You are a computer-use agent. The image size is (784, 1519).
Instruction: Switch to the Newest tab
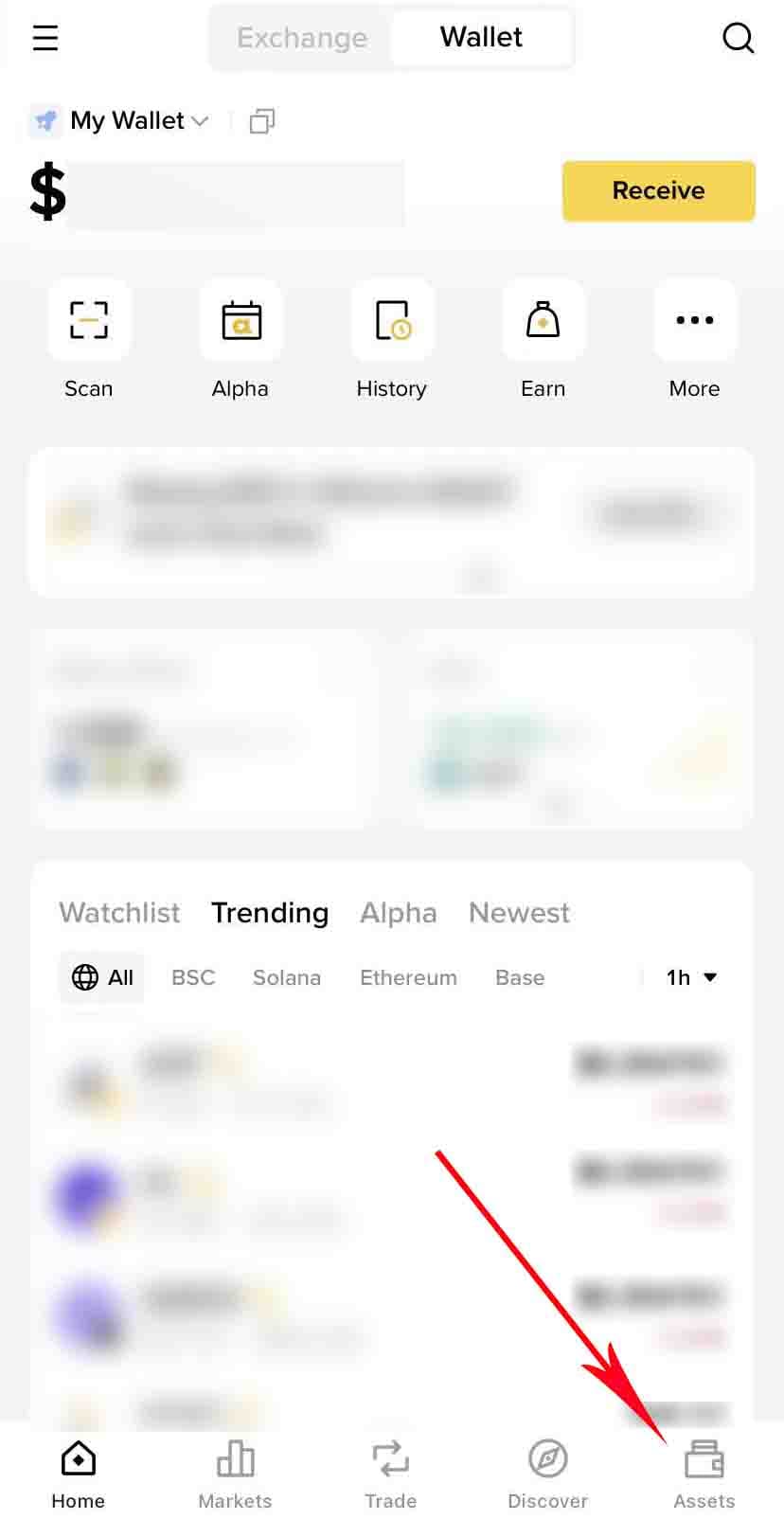tap(519, 912)
